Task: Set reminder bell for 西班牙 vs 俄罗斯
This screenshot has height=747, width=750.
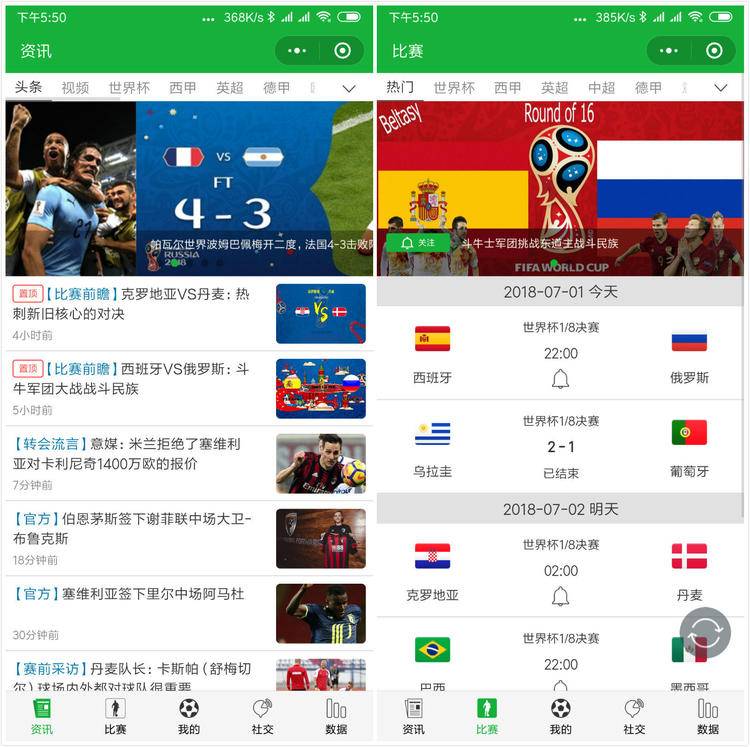Action: click(560, 379)
